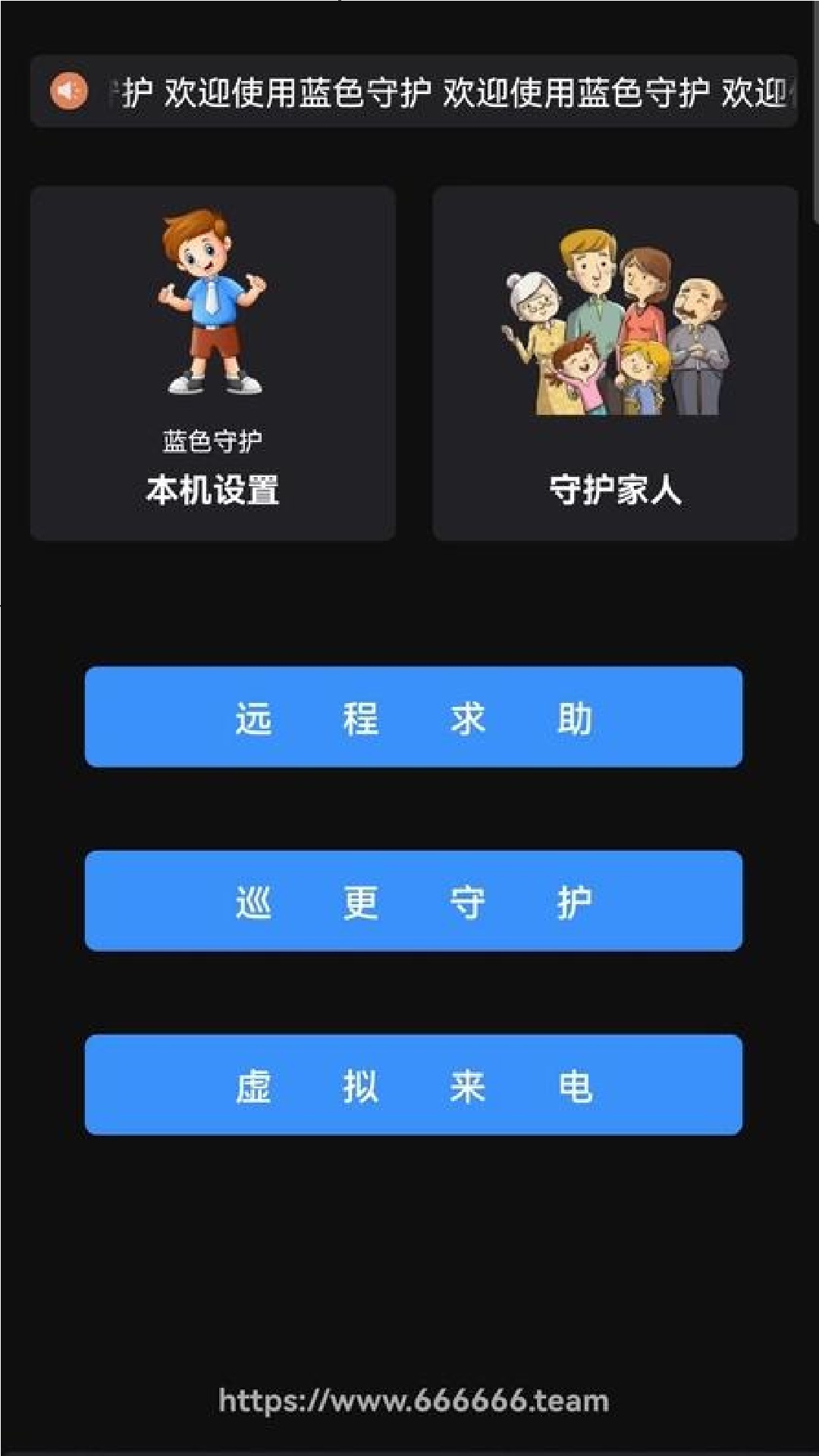Open the 守护家人 card
This screenshot has width=819, height=1456.
click(x=614, y=362)
